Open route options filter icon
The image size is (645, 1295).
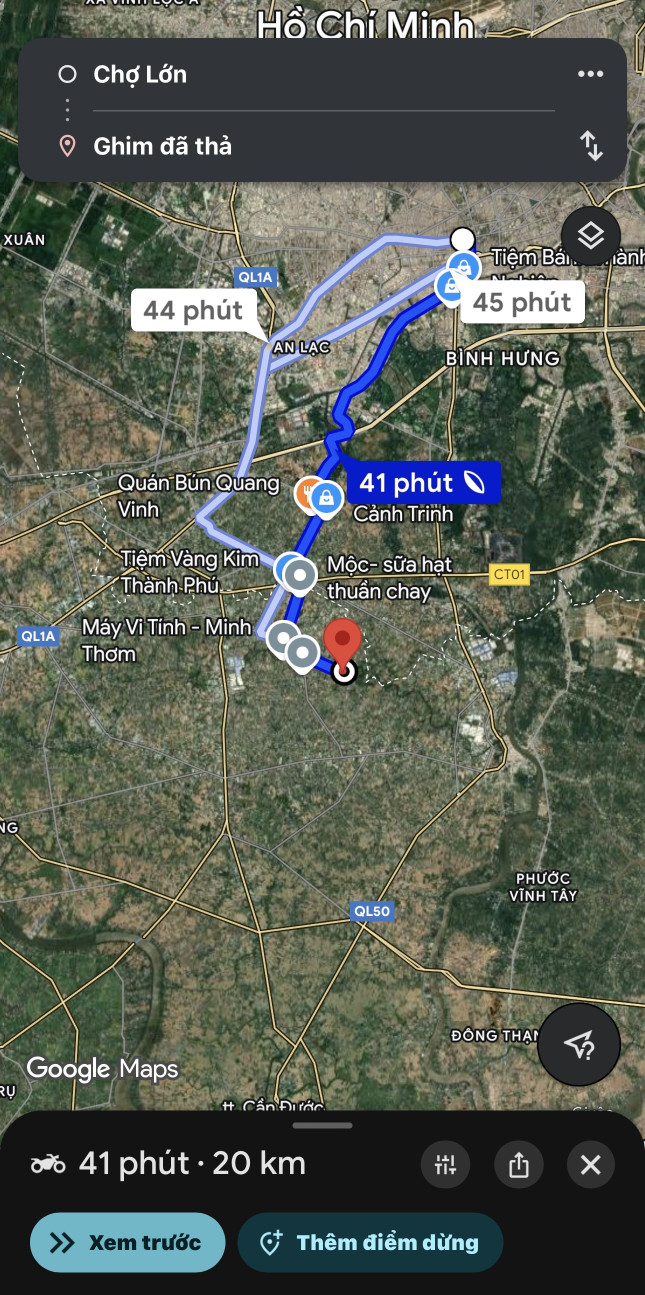(x=446, y=1164)
